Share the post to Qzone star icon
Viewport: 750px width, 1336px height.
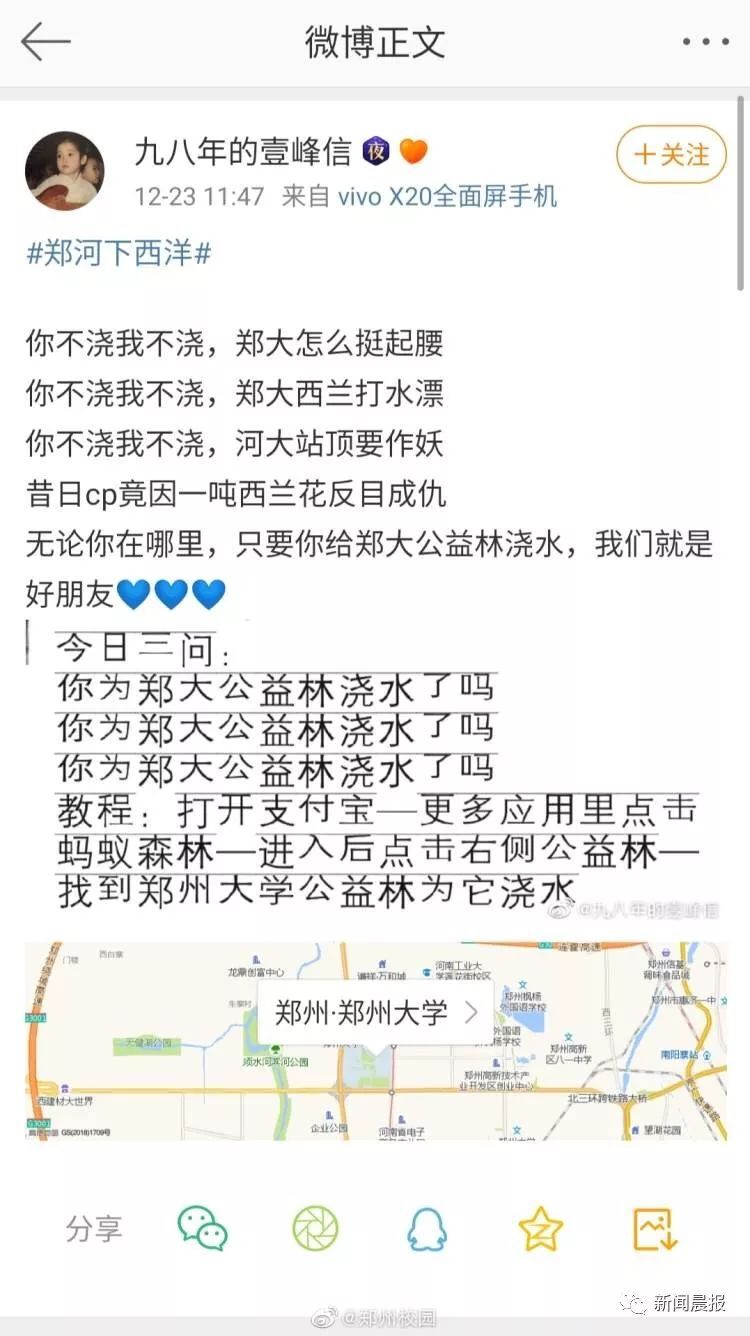541,1228
